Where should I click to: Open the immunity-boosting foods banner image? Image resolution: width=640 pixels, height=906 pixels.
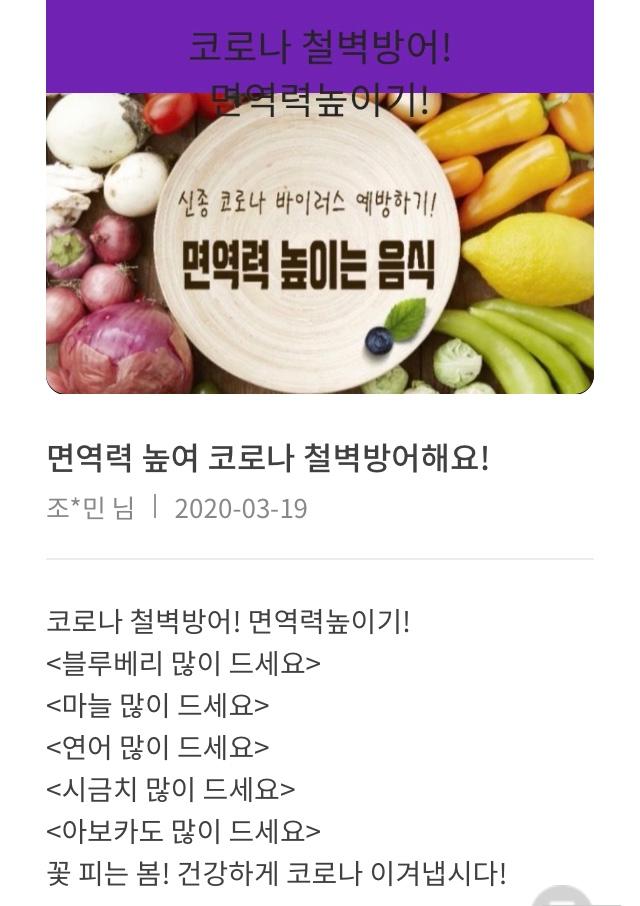click(x=320, y=243)
